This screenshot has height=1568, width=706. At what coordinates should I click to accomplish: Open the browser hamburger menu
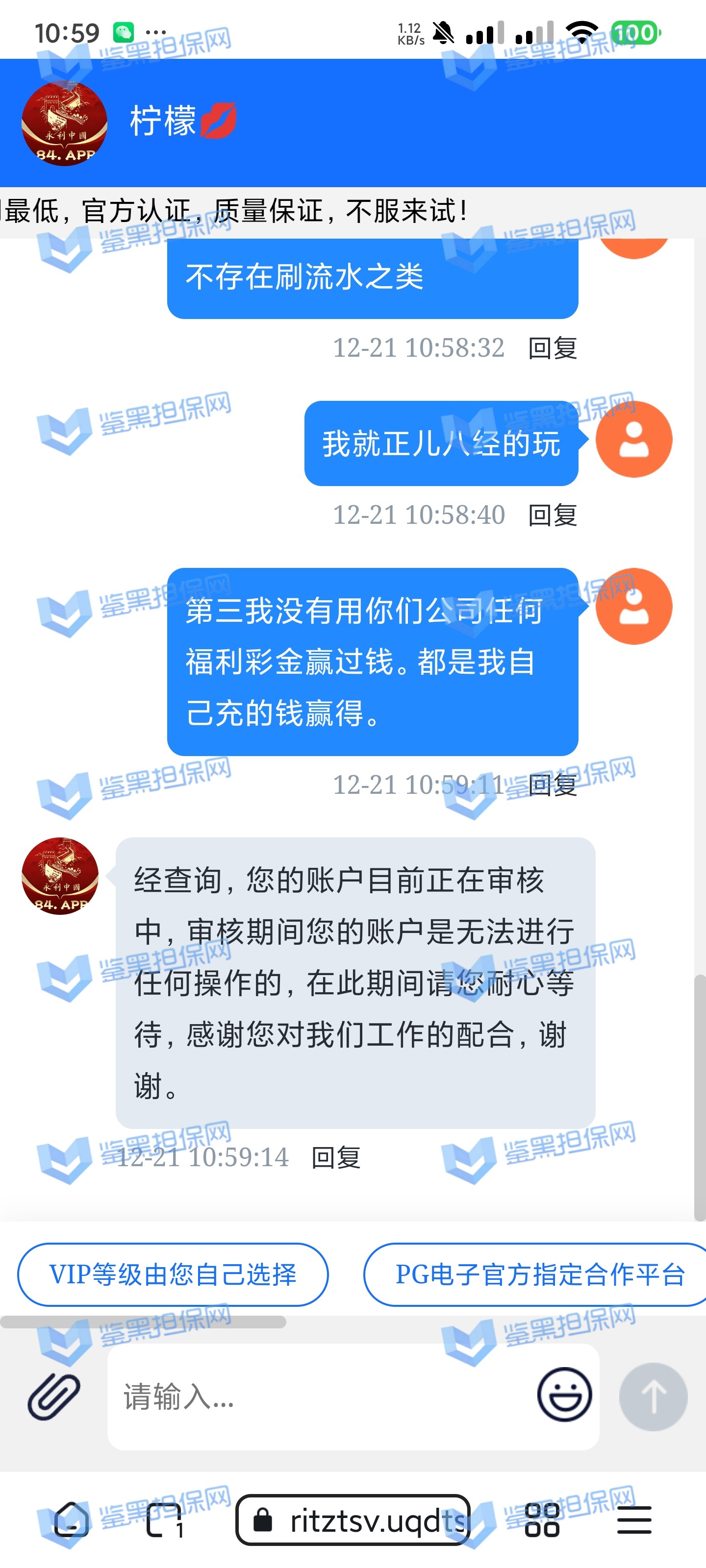pyautogui.click(x=634, y=1520)
